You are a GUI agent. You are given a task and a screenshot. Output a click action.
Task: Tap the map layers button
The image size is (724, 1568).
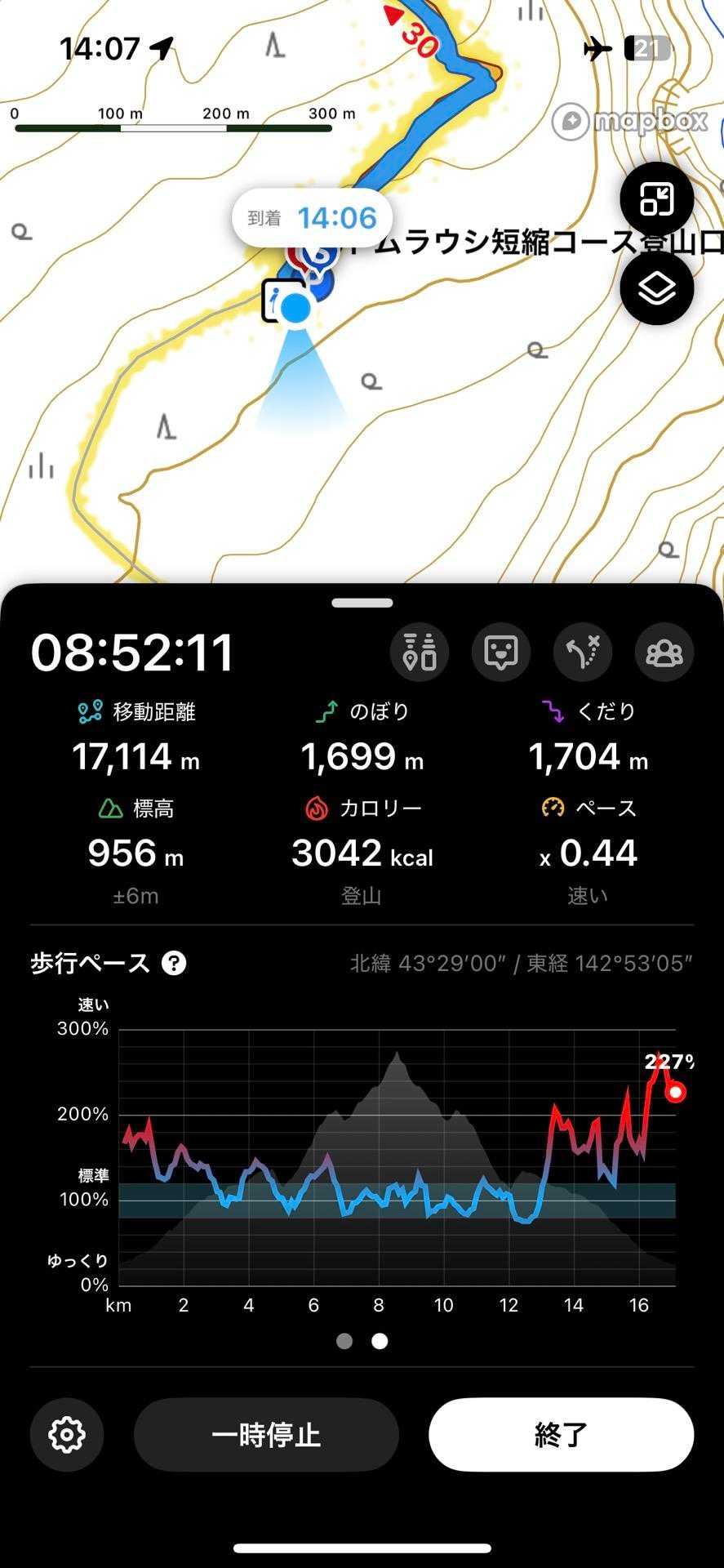click(x=656, y=288)
